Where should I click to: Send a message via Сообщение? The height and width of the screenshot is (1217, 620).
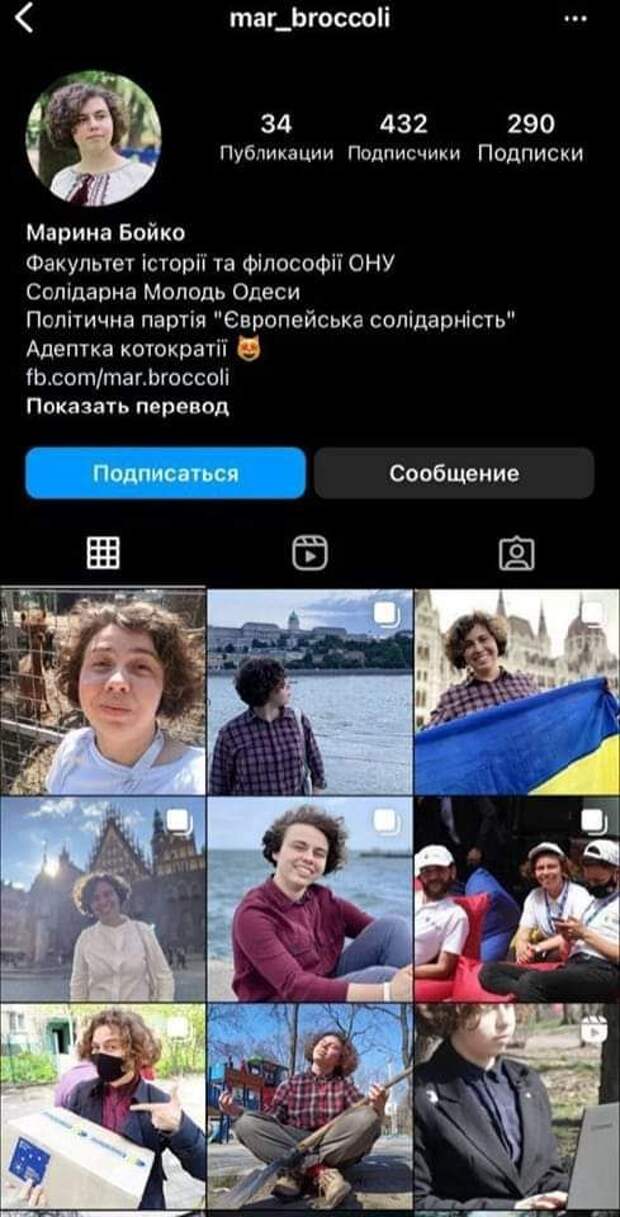click(x=454, y=473)
